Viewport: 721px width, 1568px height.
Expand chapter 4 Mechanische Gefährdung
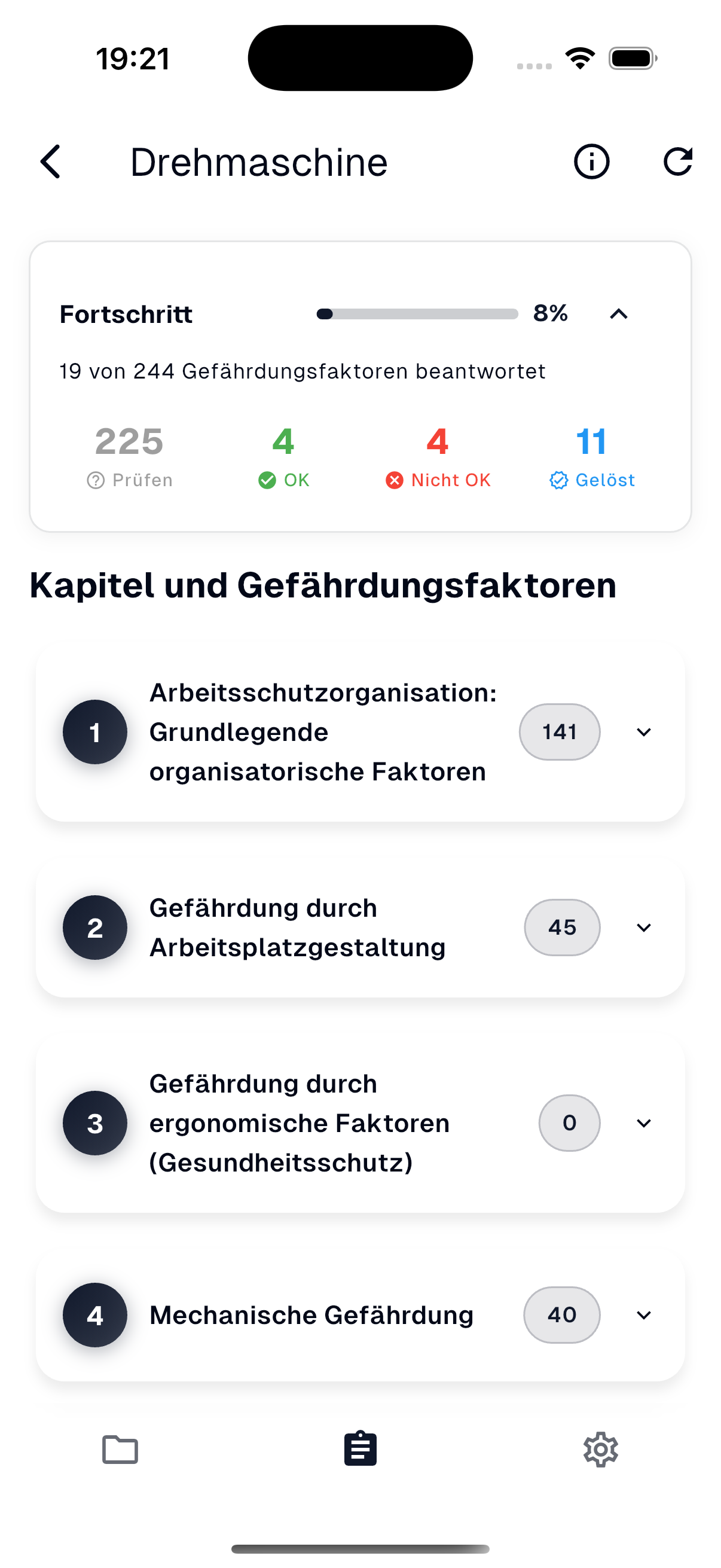point(643,1315)
